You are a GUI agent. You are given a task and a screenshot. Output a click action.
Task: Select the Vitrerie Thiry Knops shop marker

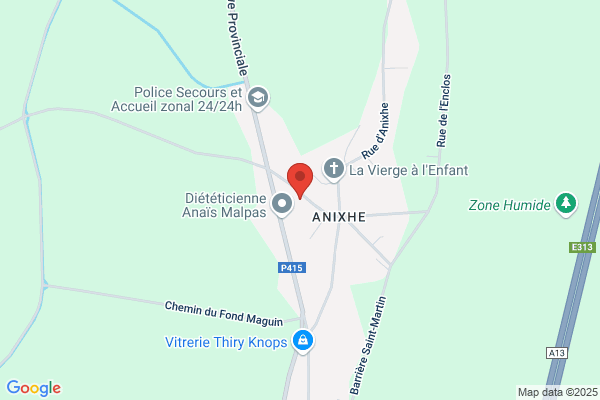(x=303, y=341)
